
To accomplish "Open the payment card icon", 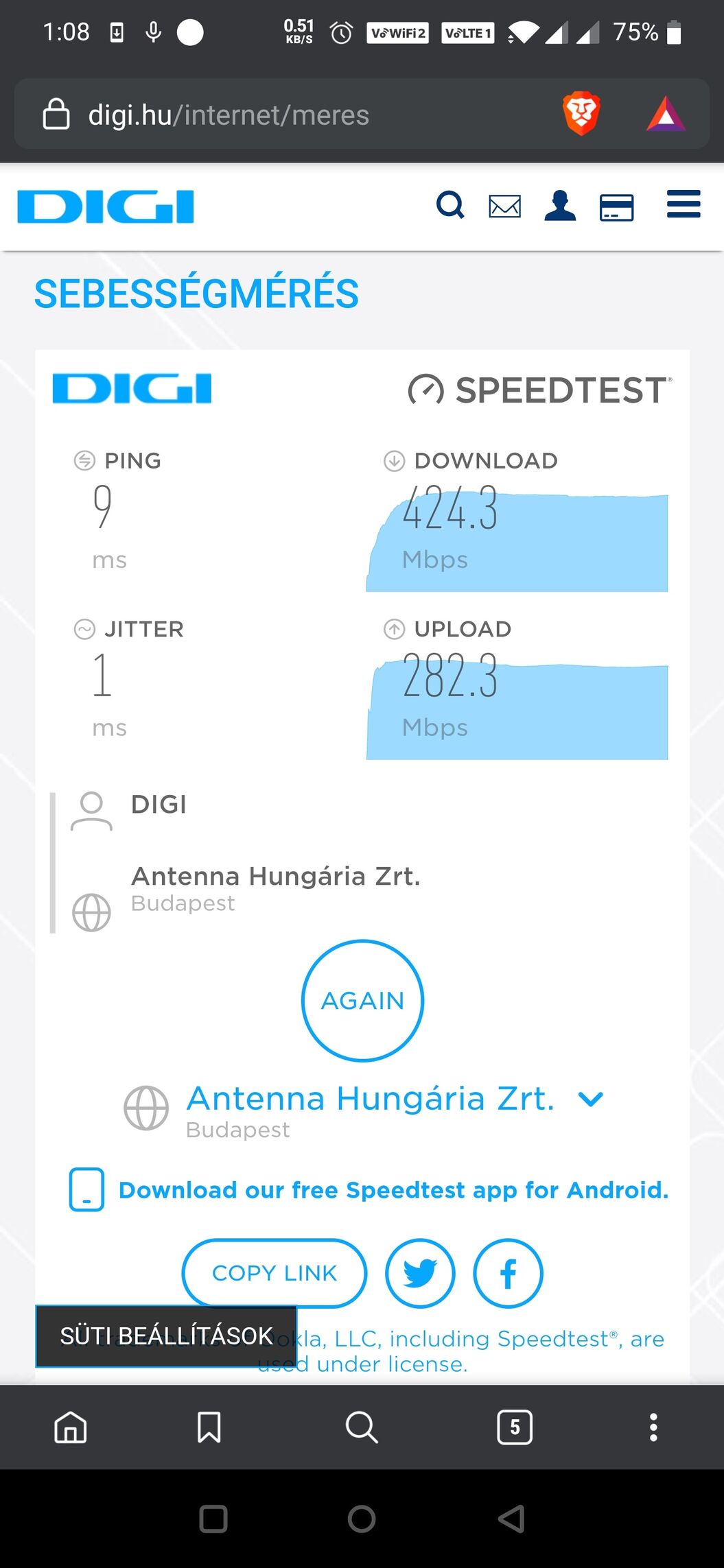I will tap(616, 207).
